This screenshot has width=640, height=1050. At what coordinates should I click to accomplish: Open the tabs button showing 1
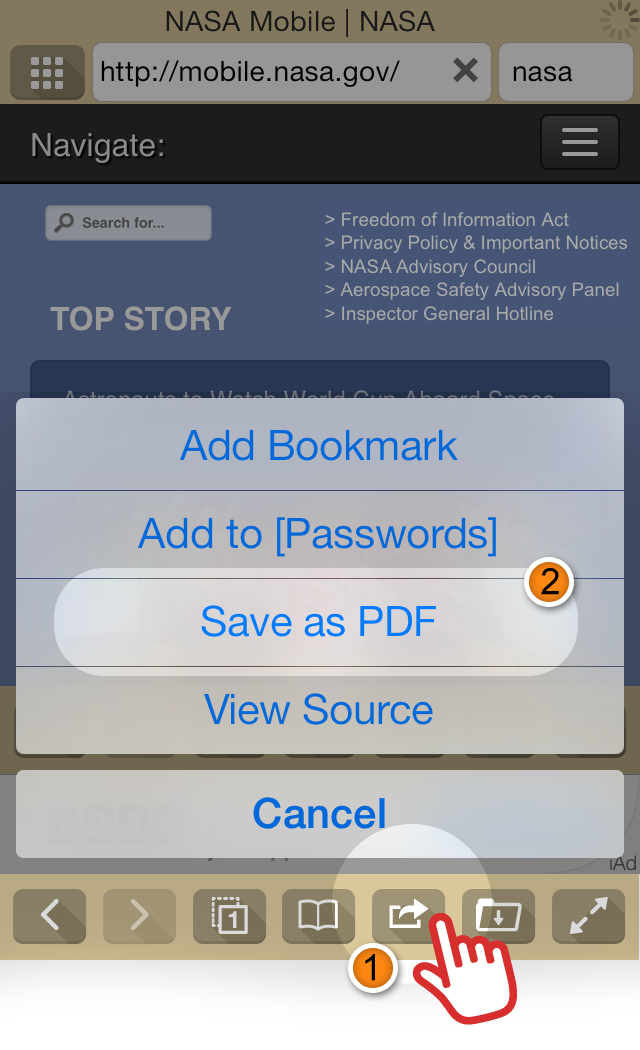230,916
